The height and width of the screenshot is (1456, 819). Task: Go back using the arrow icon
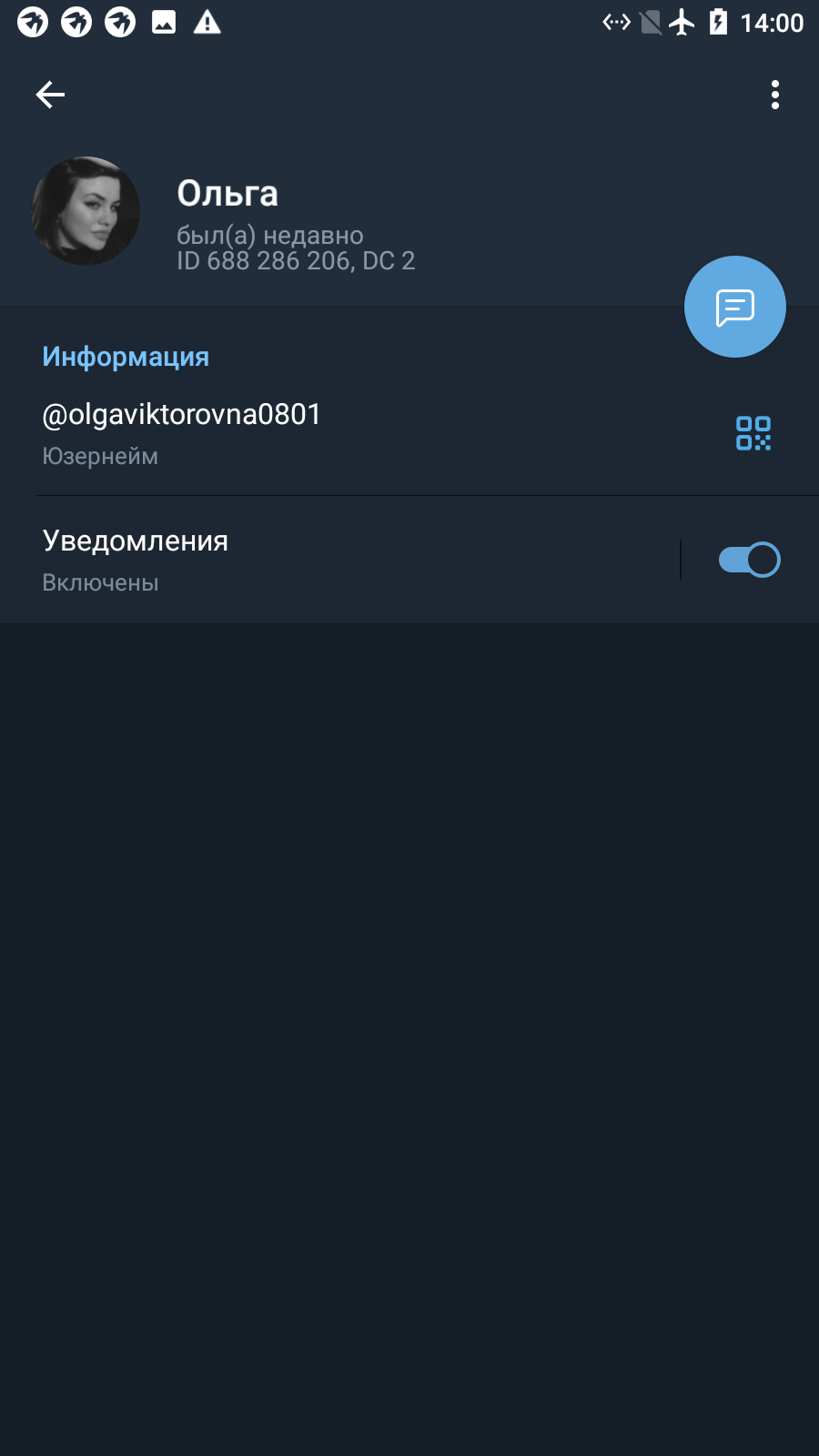[50, 95]
